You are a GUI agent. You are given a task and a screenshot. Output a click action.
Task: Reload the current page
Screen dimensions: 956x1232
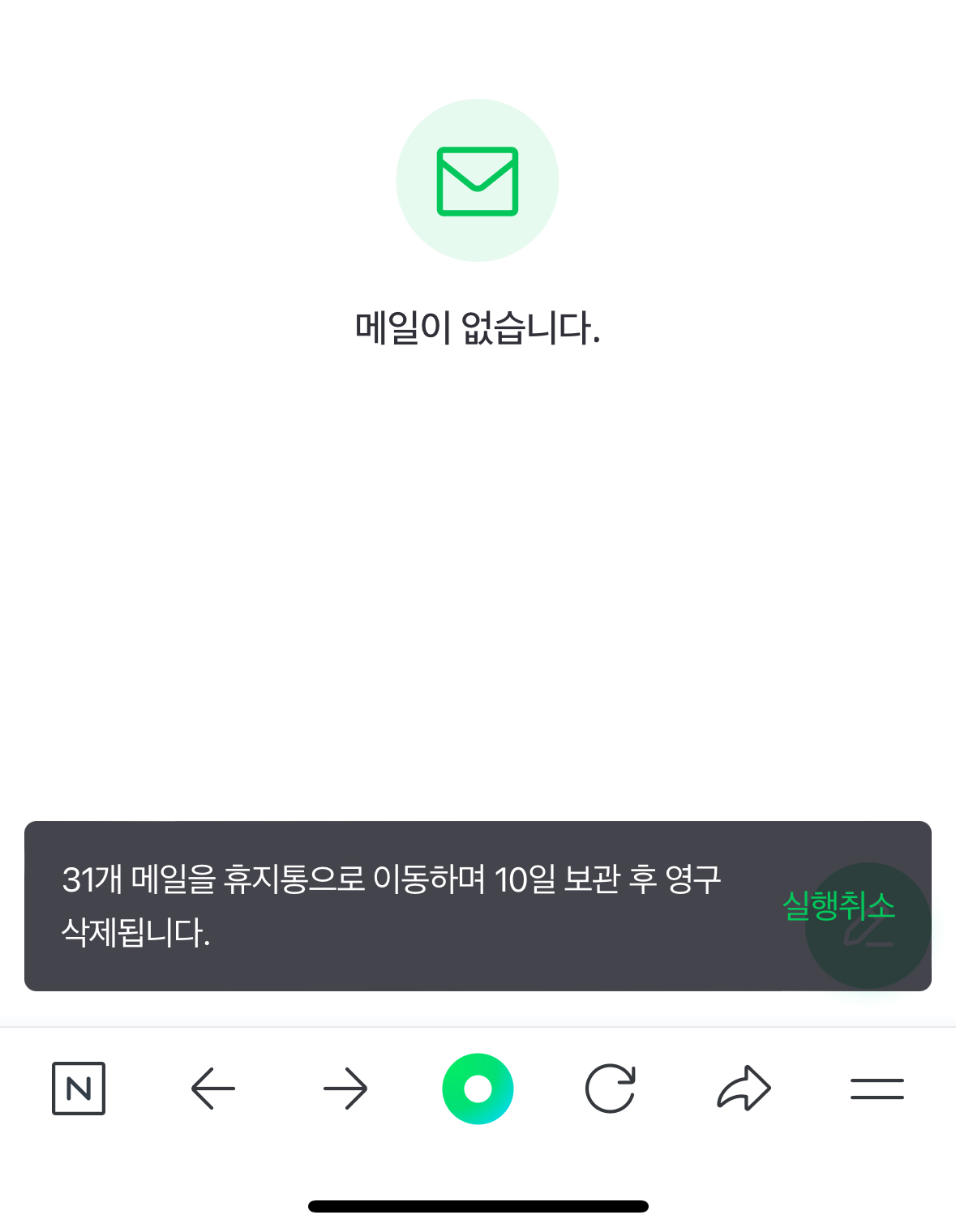point(611,1088)
